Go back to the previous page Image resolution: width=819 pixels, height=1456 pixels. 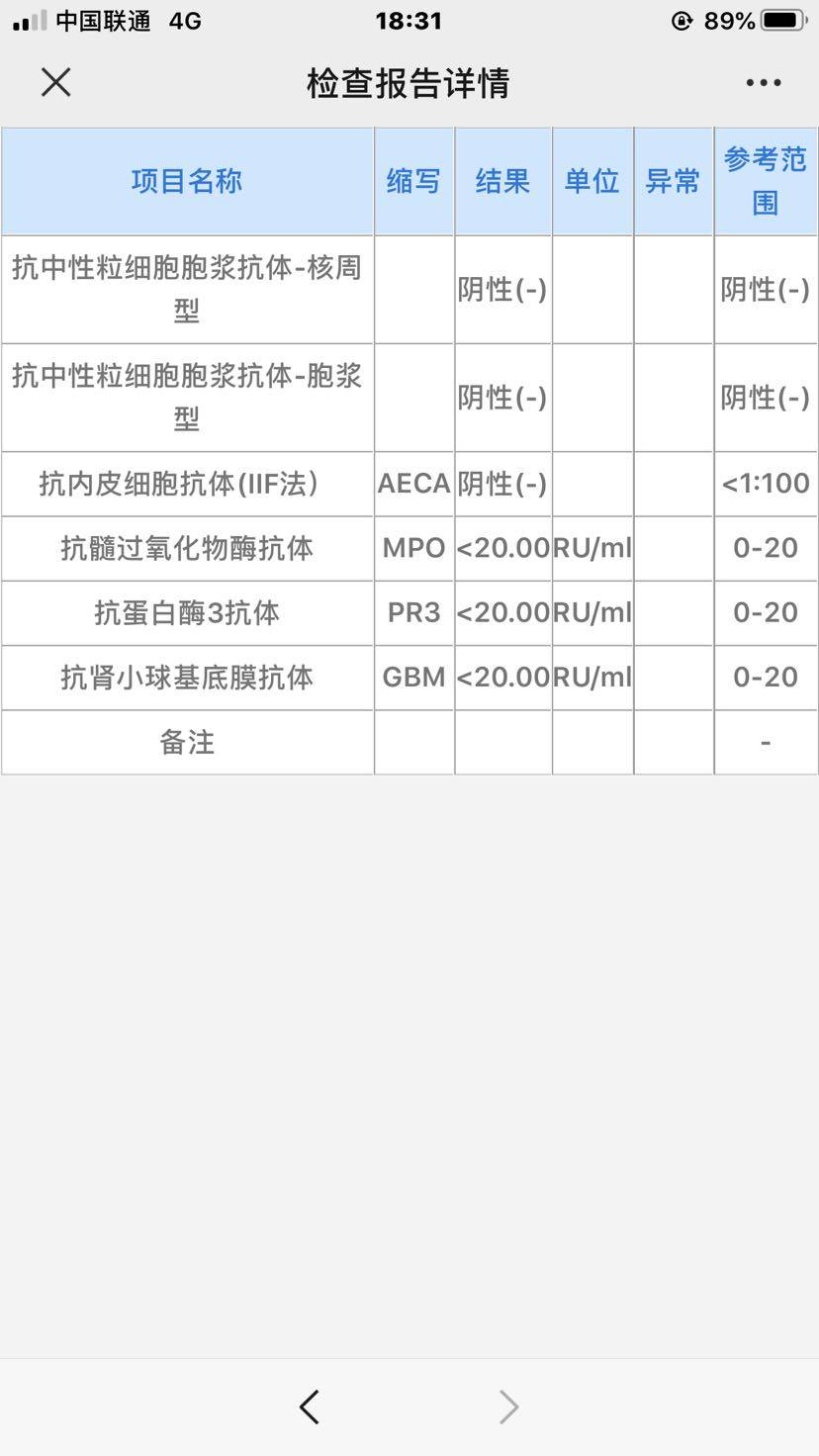310,1407
